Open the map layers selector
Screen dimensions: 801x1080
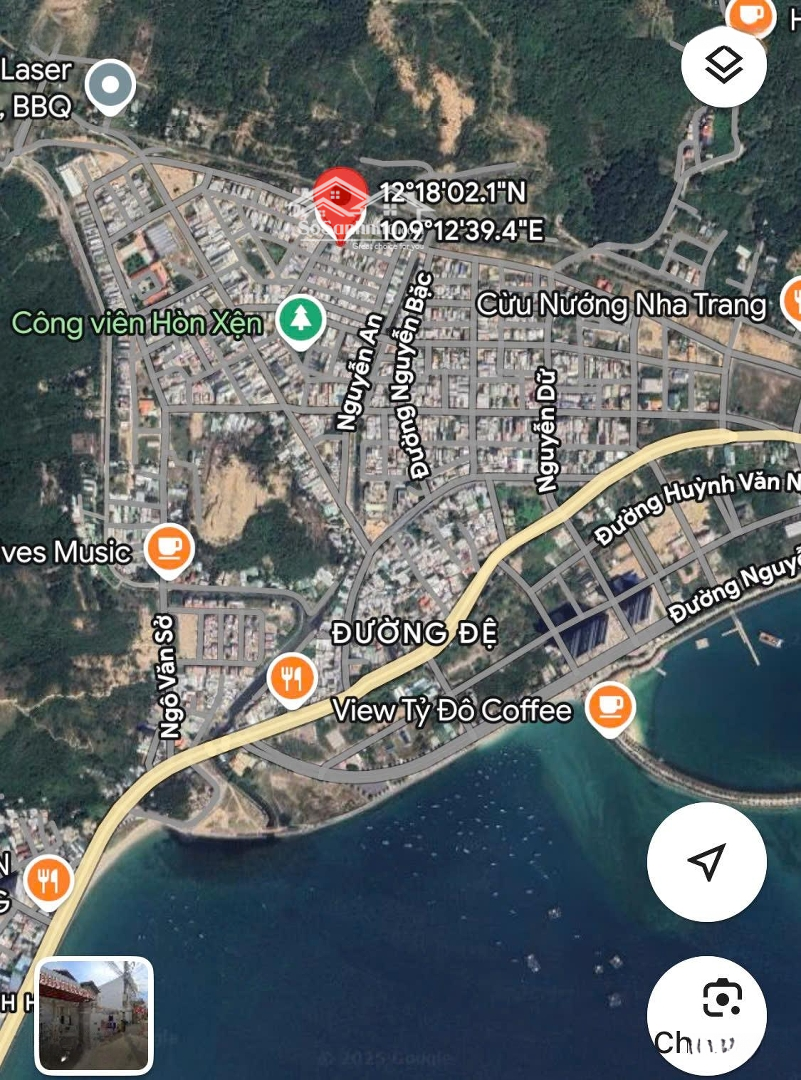(x=724, y=66)
